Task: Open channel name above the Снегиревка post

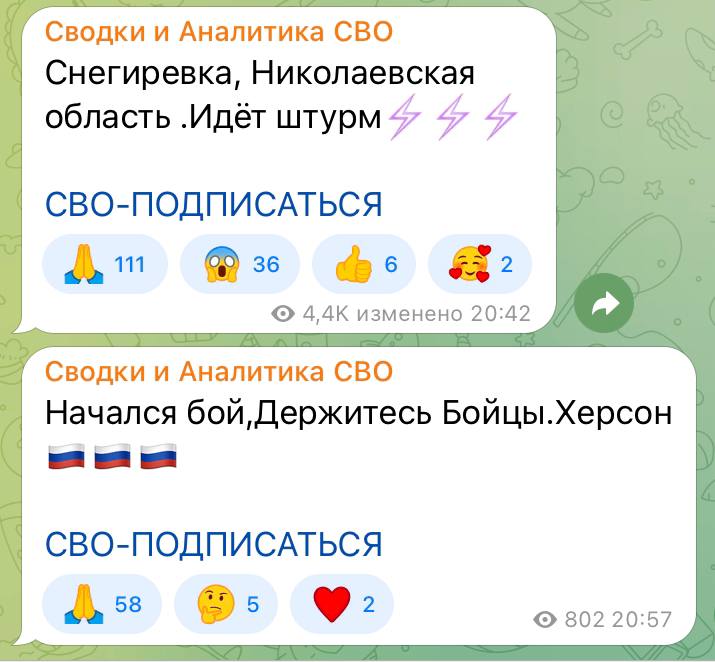Action: pos(219,32)
